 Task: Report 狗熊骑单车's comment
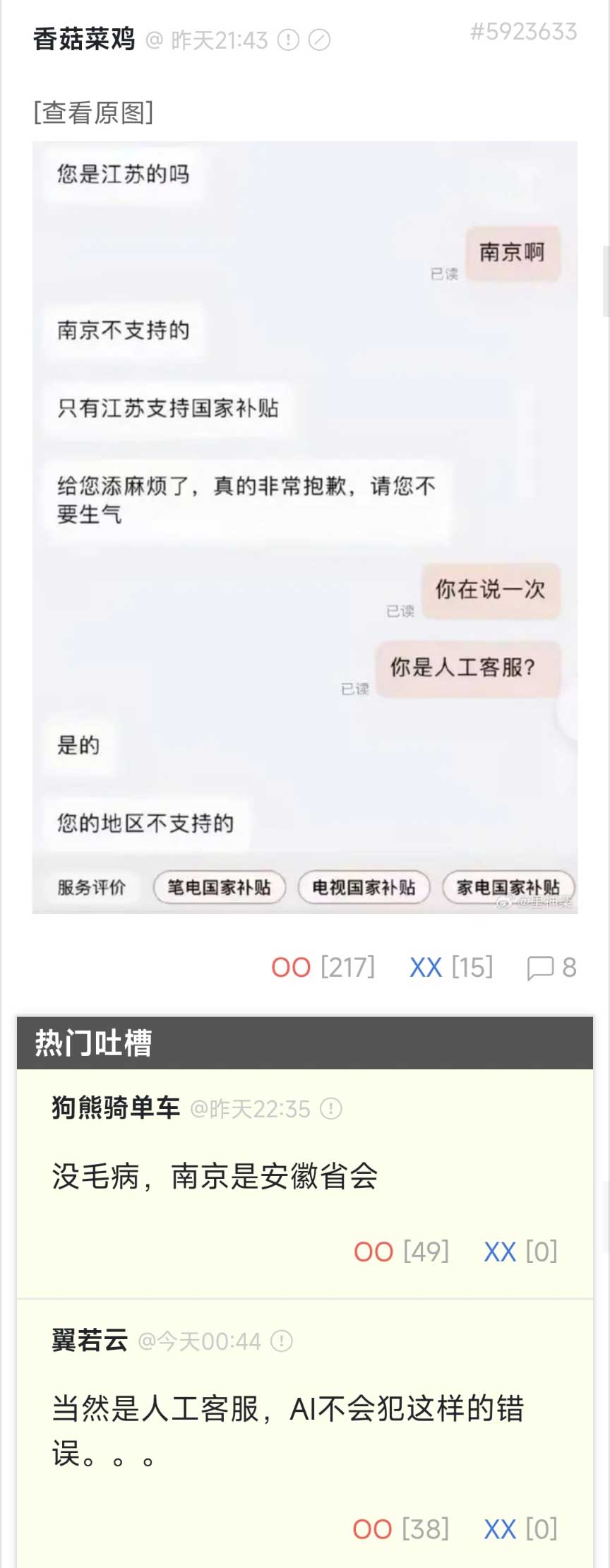click(x=331, y=1108)
